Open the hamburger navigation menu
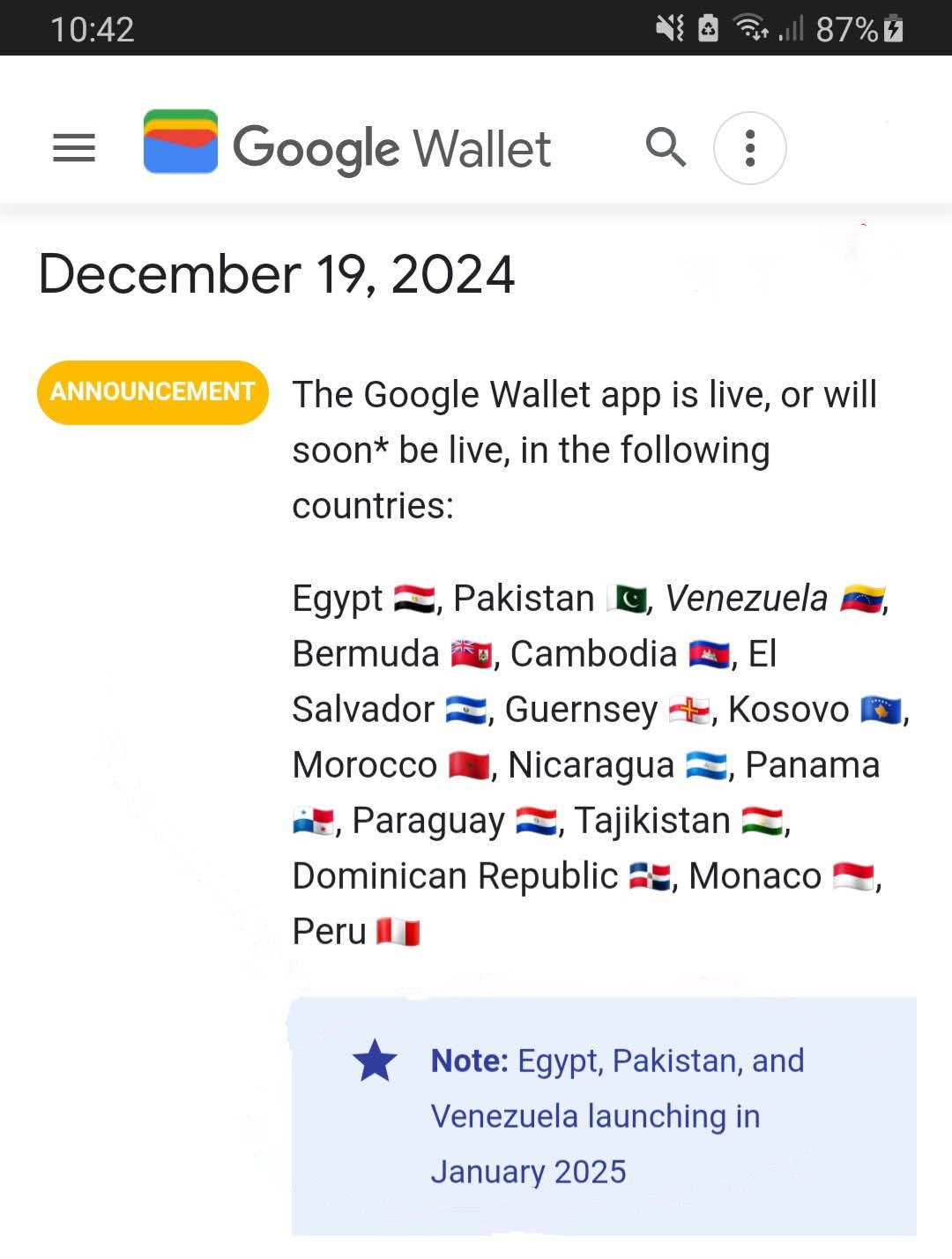The image size is (952, 1259). (74, 147)
